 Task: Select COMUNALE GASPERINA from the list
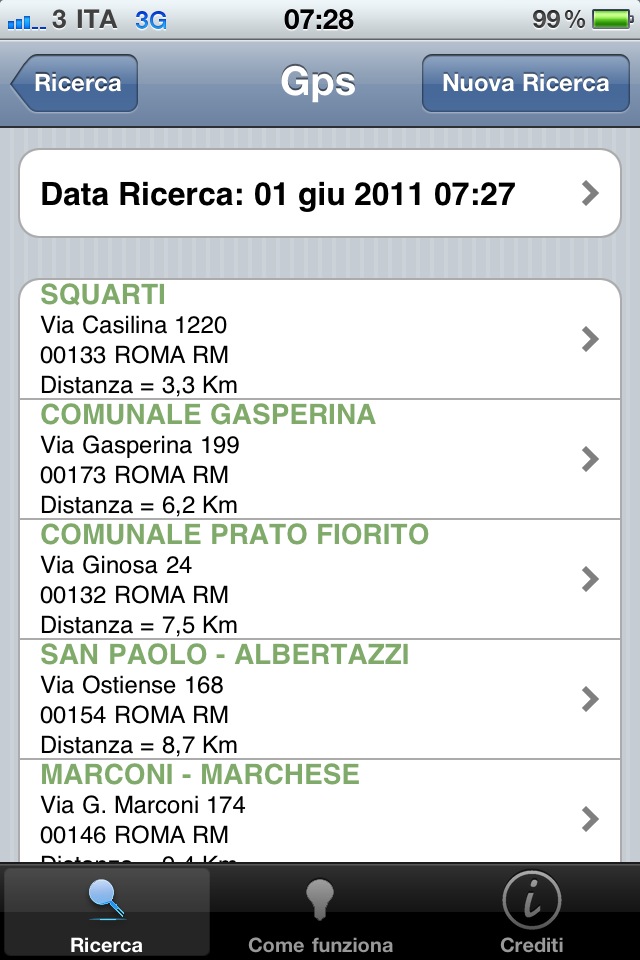click(320, 459)
